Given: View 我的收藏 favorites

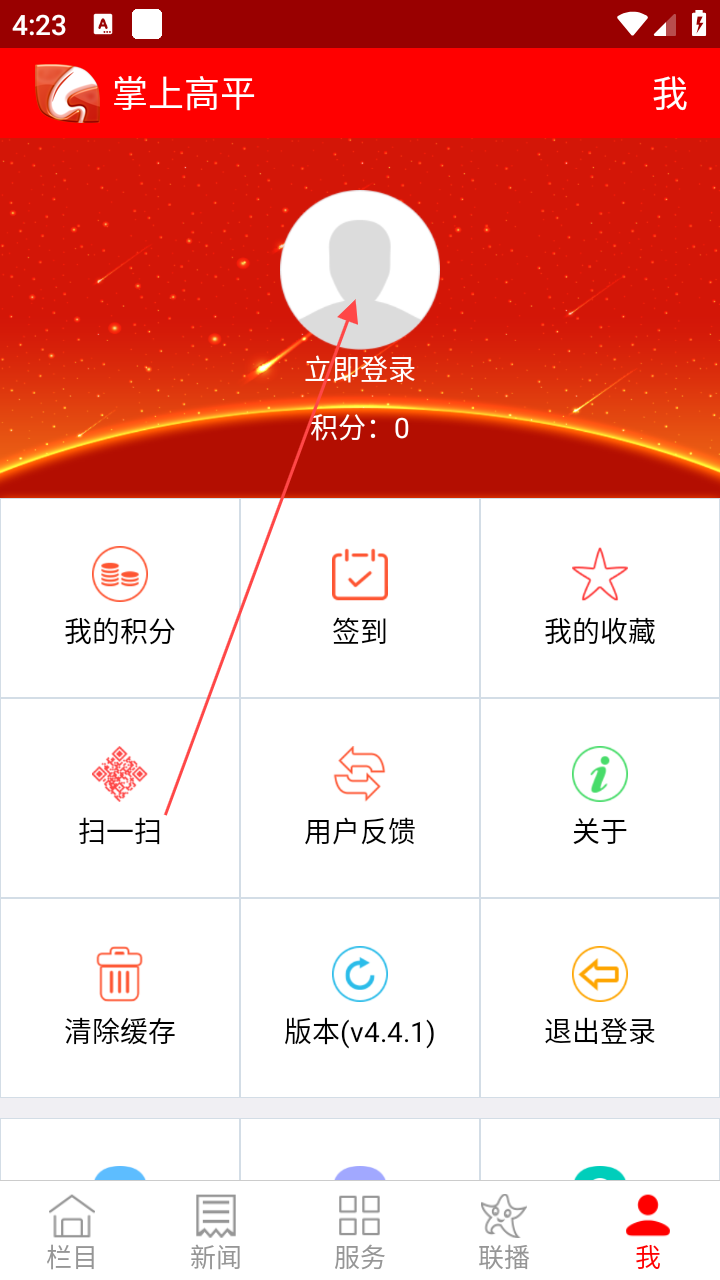Looking at the screenshot, I should tap(600, 598).
